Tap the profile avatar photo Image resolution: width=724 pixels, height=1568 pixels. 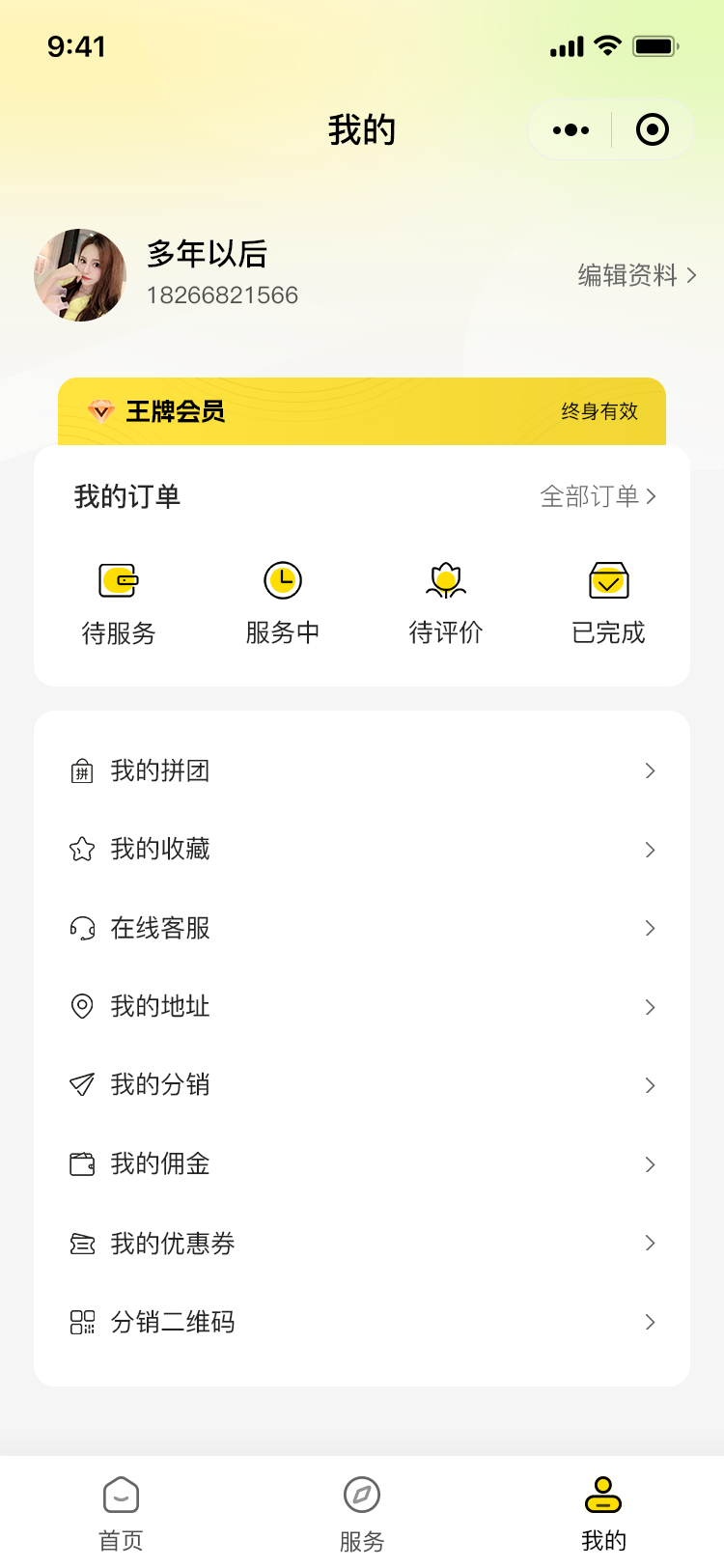[x=80, y=275]
